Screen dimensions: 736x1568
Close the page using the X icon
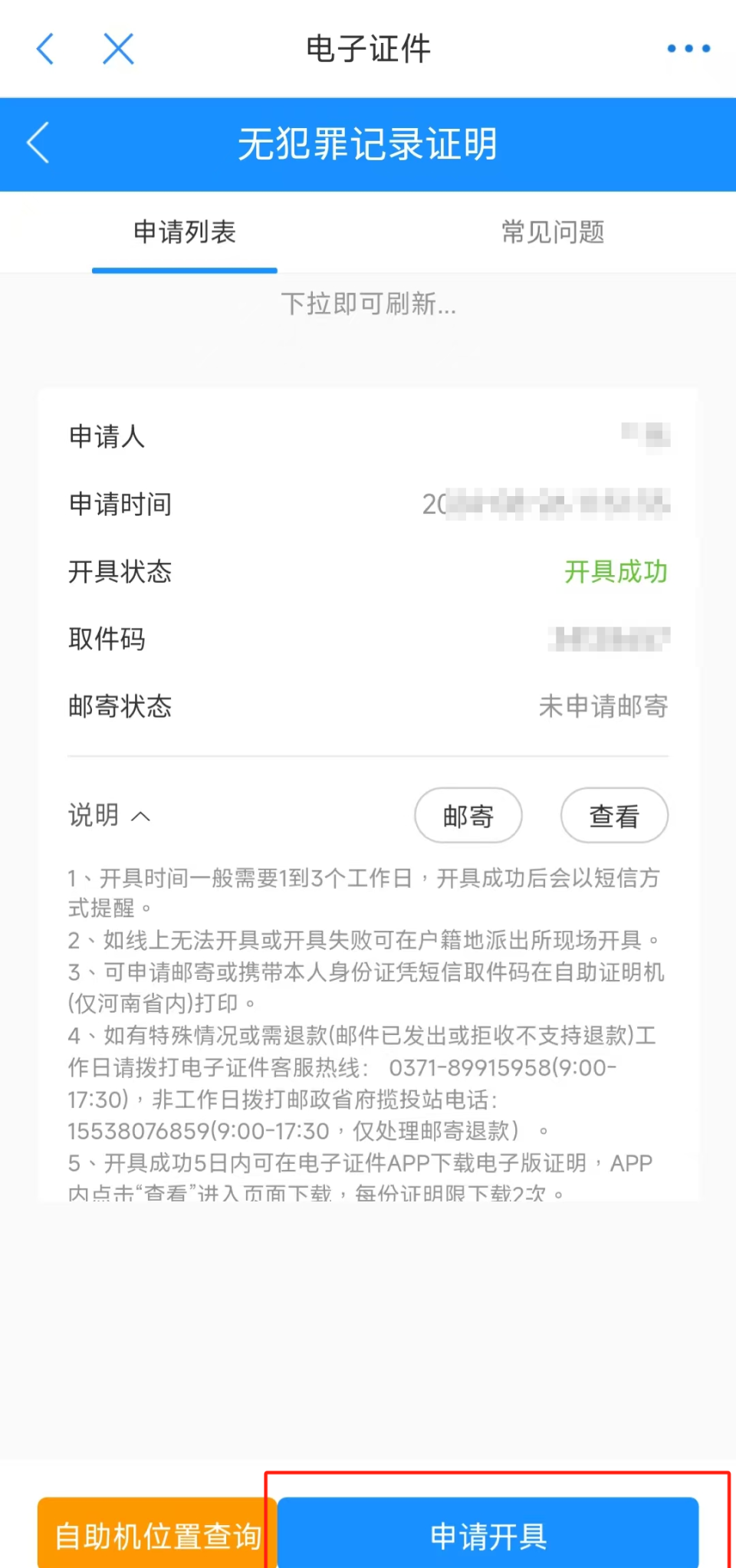118,49
